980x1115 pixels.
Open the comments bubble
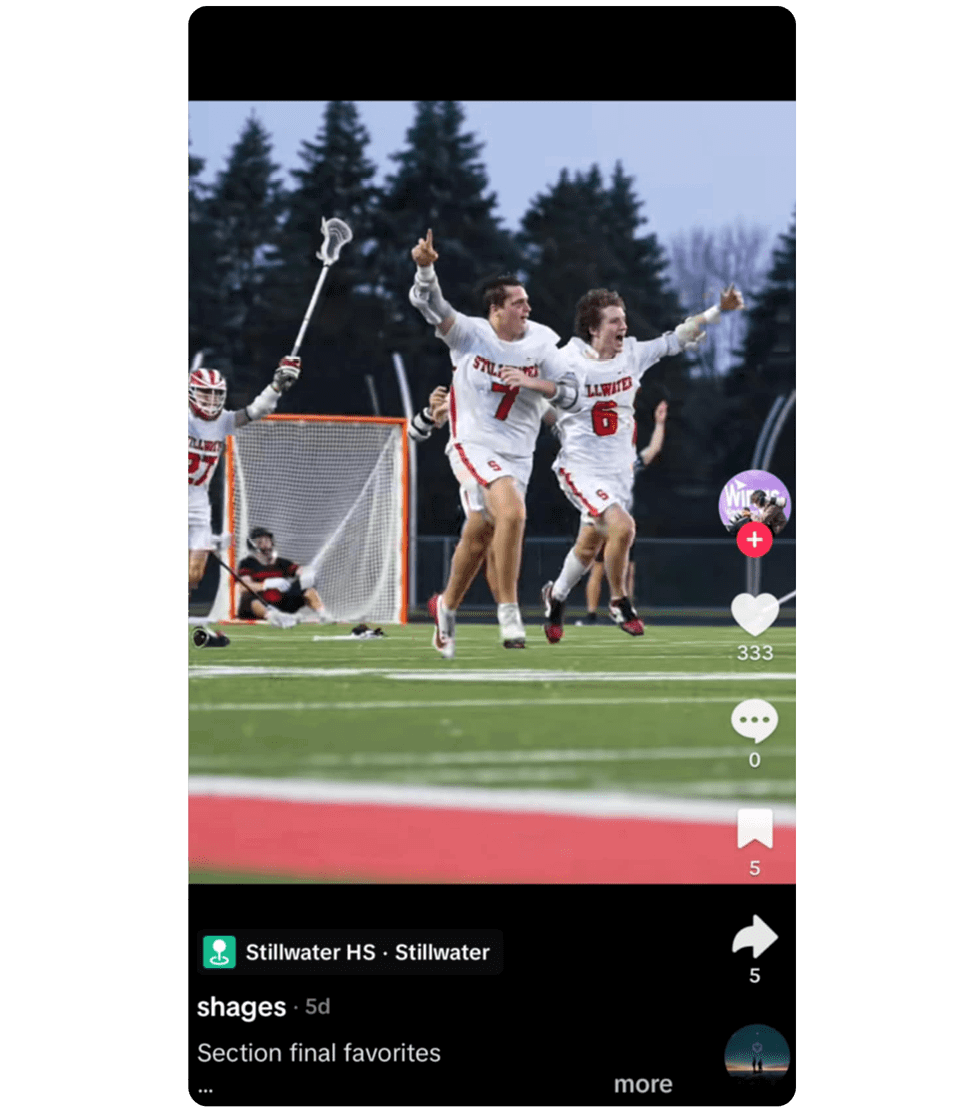tap(754, 721)
